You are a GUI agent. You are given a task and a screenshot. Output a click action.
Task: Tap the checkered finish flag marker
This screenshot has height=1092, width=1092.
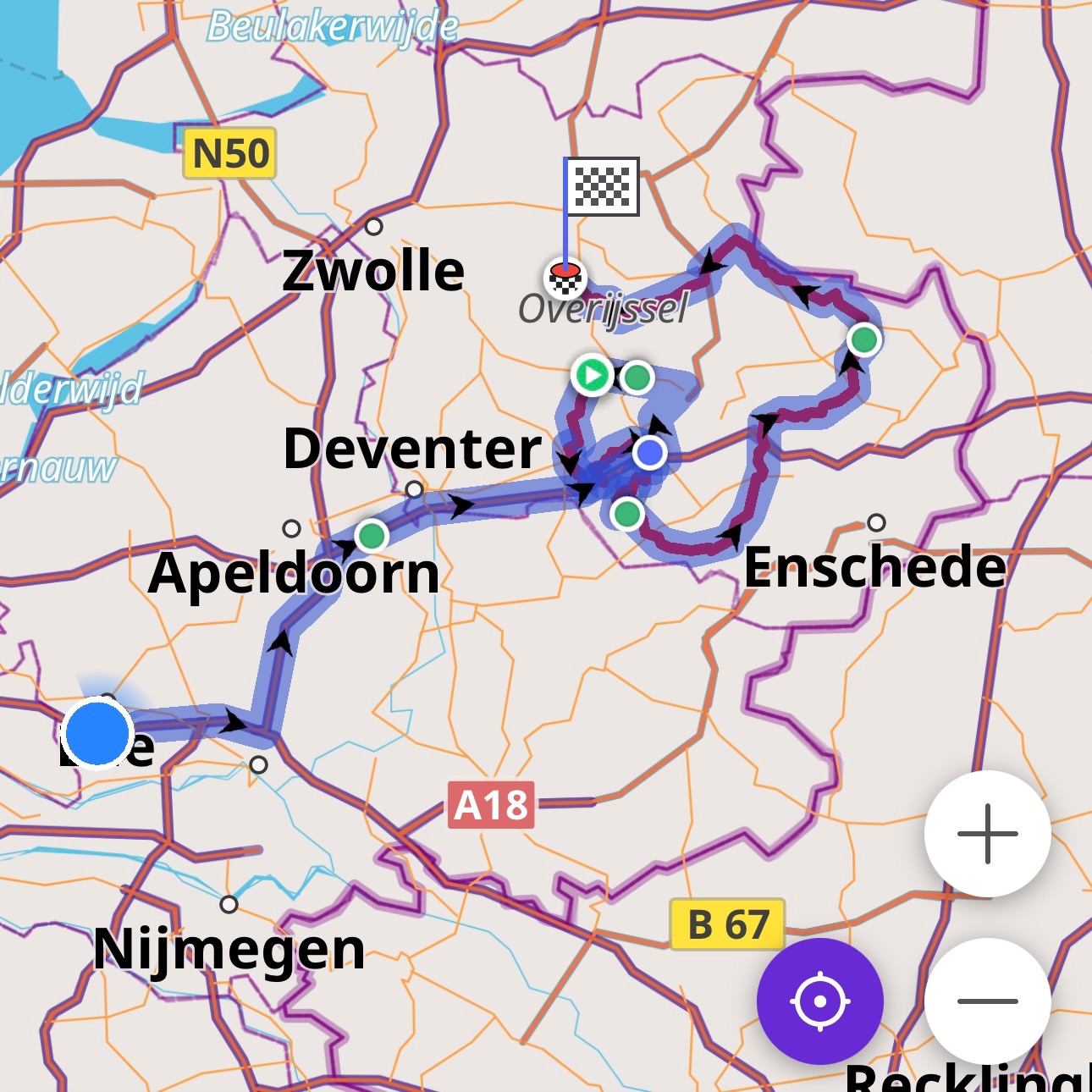[x=602, y=186]
